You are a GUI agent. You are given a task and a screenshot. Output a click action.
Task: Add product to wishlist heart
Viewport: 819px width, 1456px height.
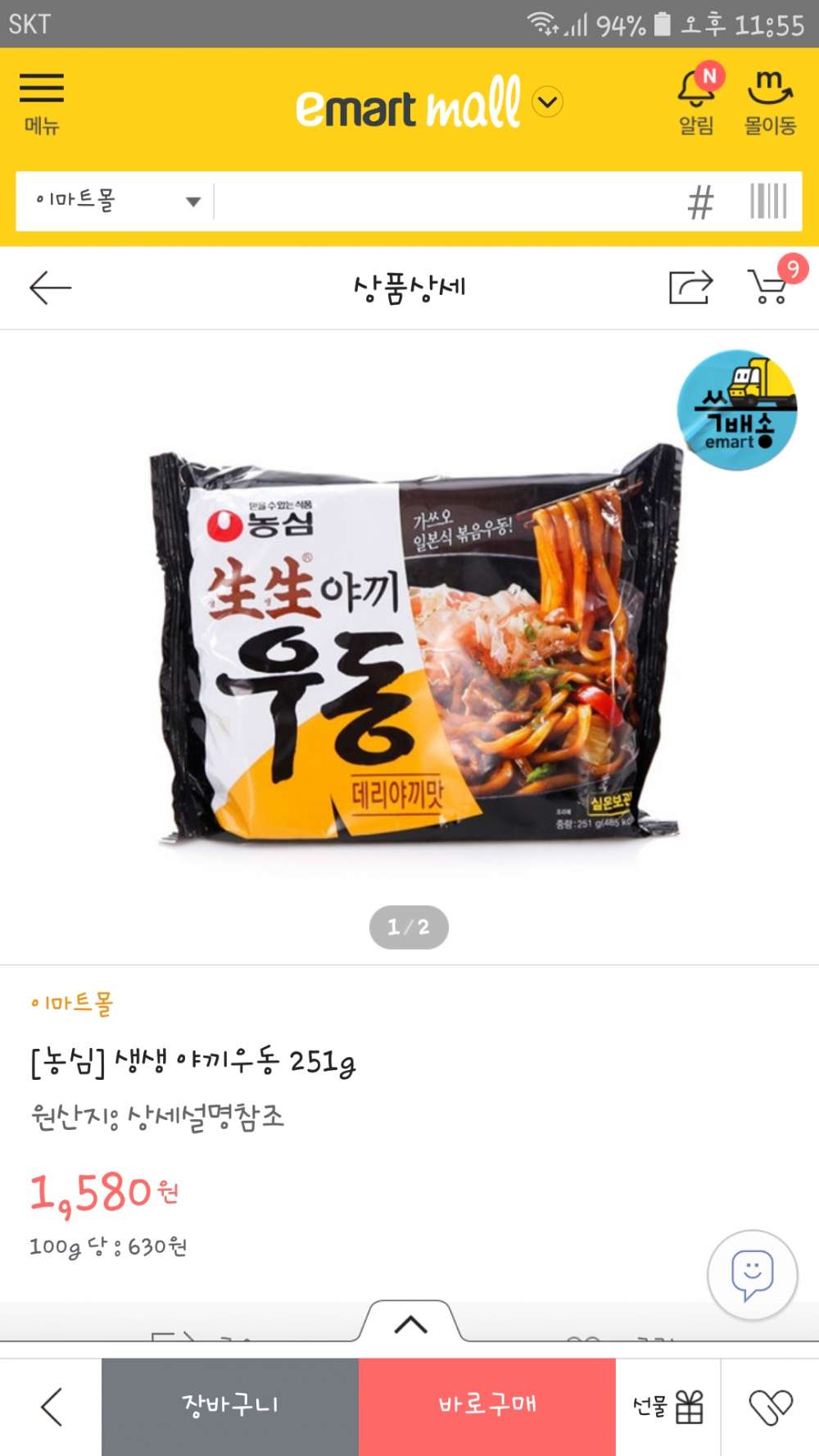(x=770, y=1407)
